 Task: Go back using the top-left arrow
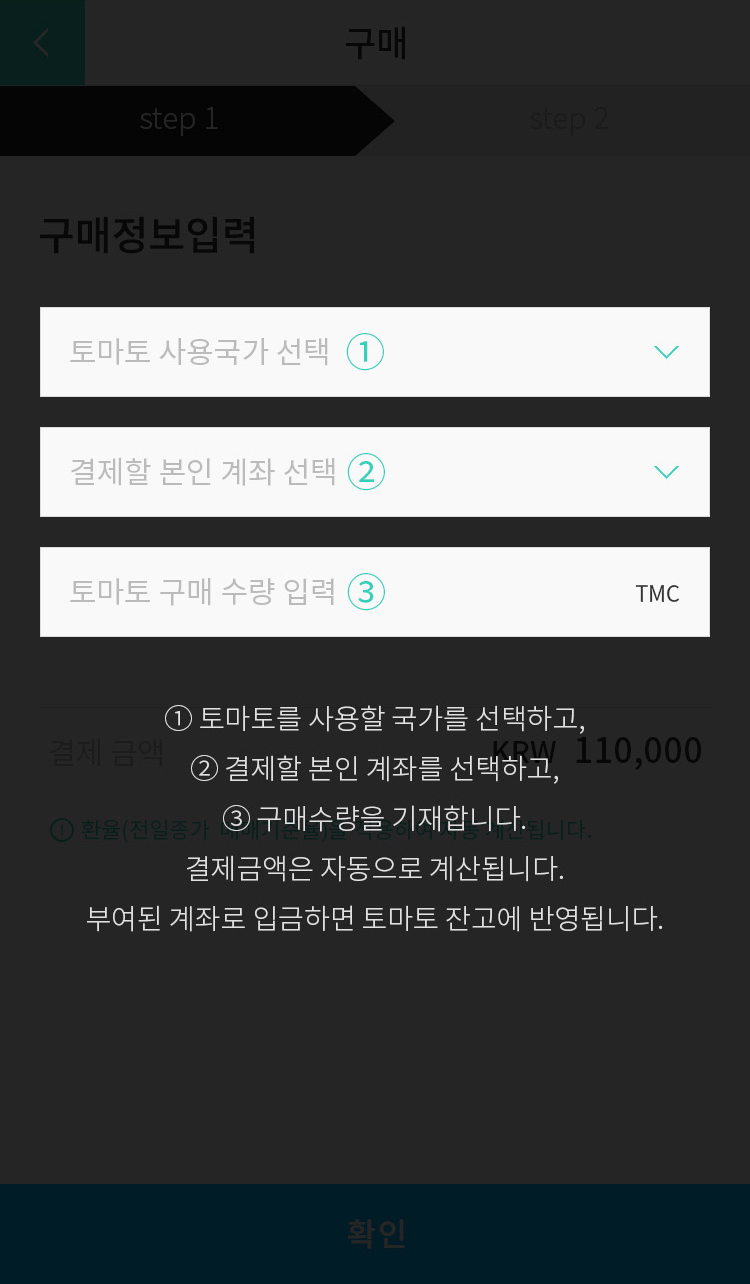[x=41, y=43]
